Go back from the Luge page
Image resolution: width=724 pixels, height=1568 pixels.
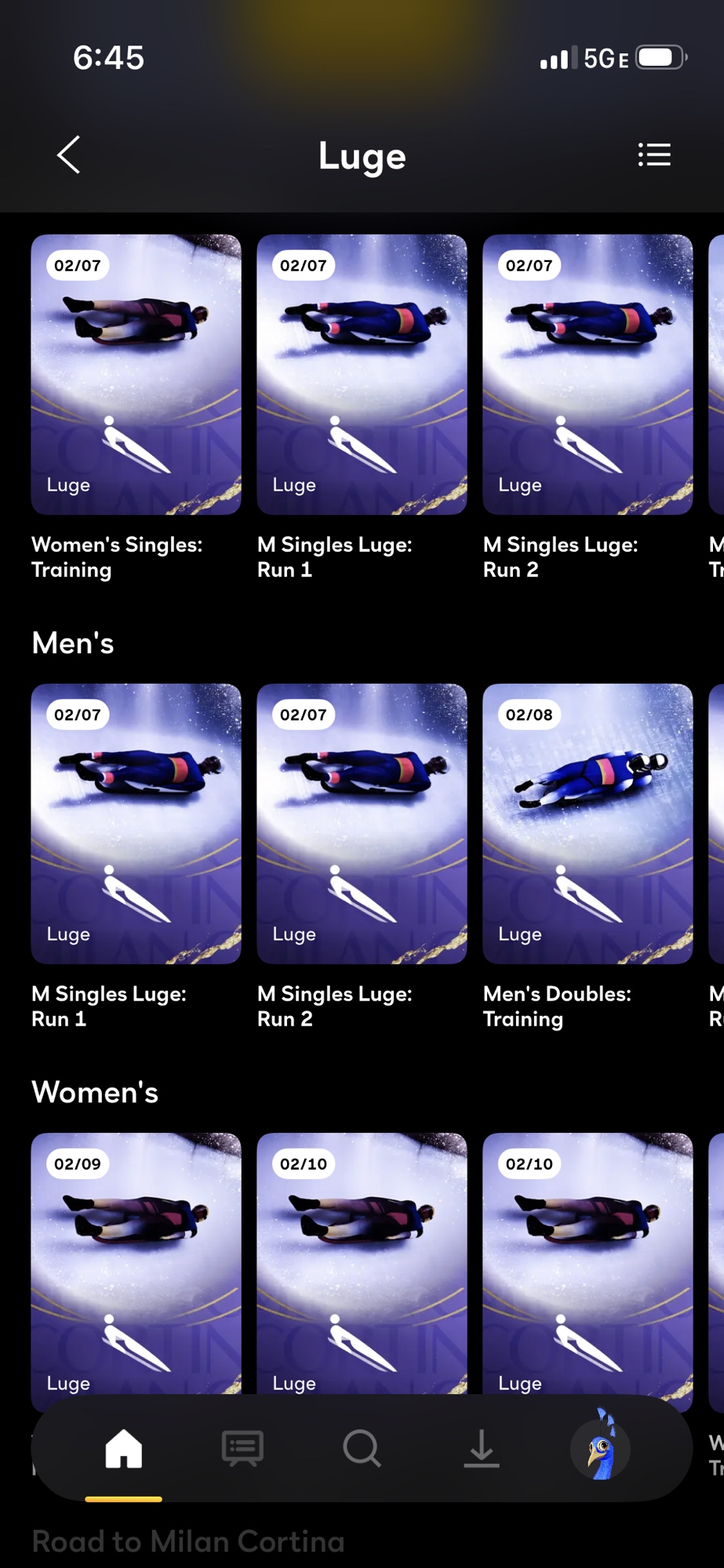69,155
